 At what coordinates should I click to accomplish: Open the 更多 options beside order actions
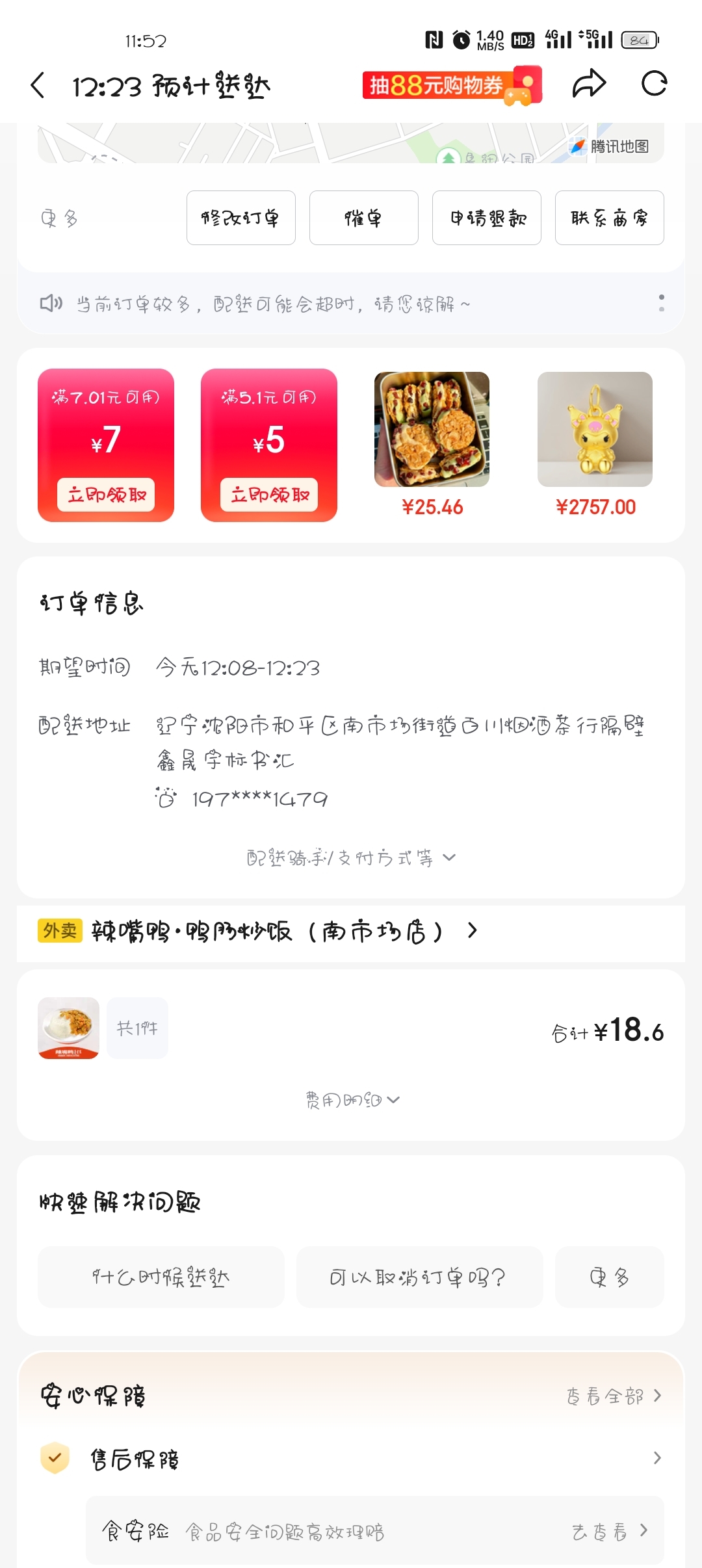coord(59,218)
